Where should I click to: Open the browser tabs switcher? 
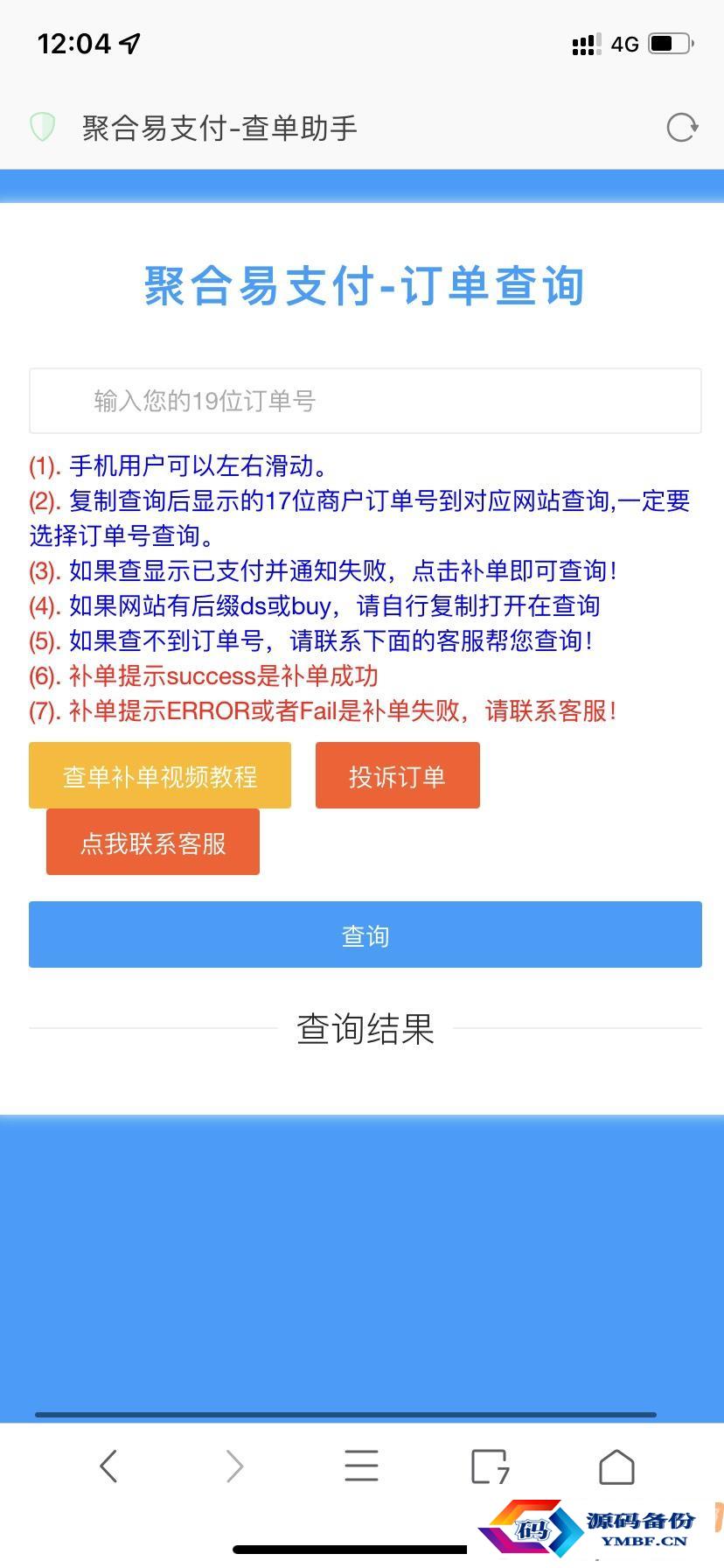[490, 1466]
